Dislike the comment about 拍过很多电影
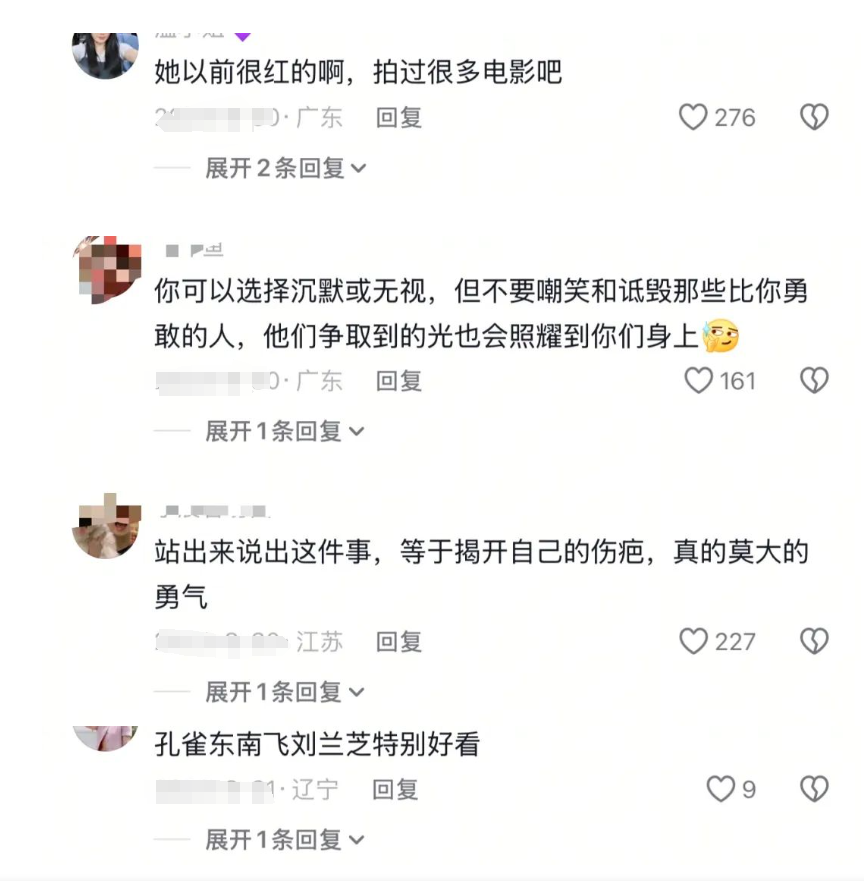Image resolution: width=864 pixels, height=882 pixels. (x=814, y=118)
